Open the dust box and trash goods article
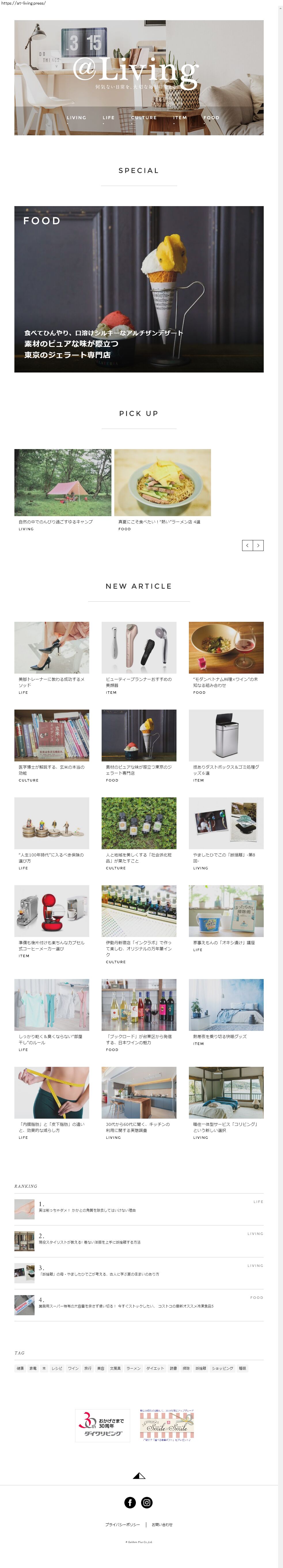 (x=226, y=735)
